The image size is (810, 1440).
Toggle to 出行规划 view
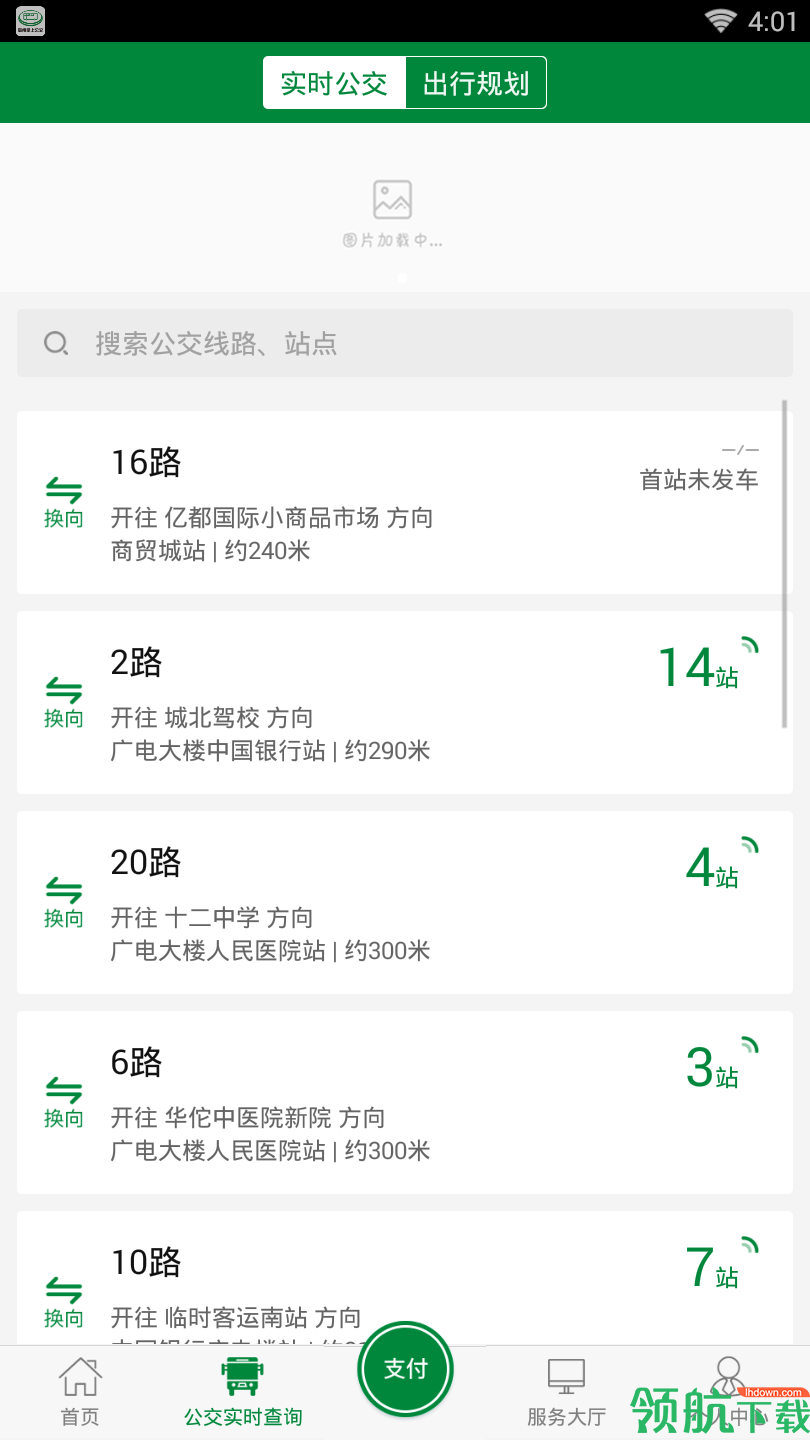(x=475, y=83)
